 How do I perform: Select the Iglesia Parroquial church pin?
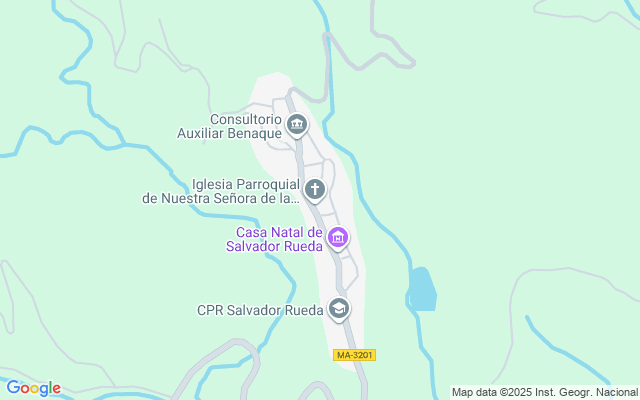[315, 190]
